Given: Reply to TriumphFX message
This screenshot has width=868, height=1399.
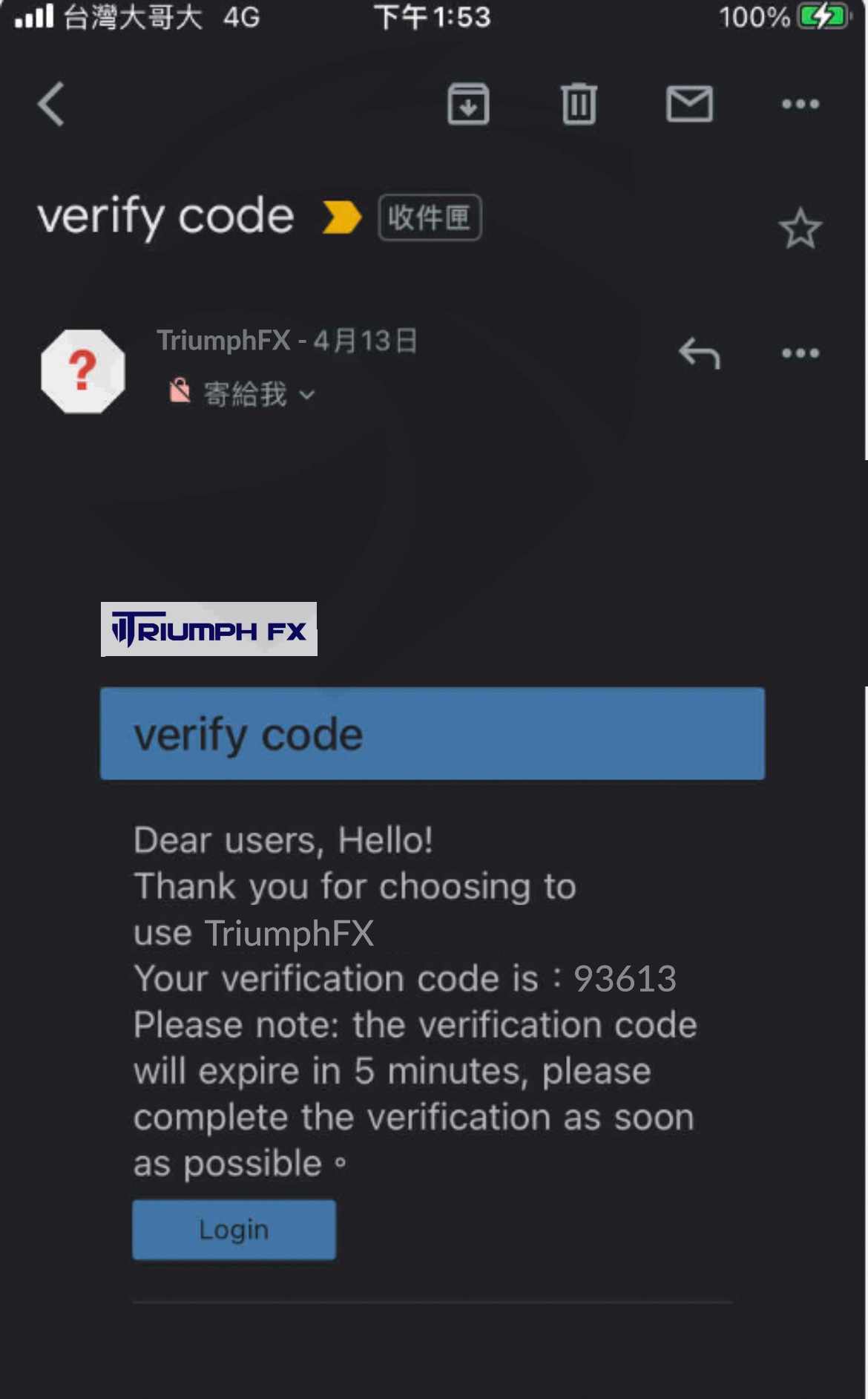Looking at the screenshot, I should [700, 353].
